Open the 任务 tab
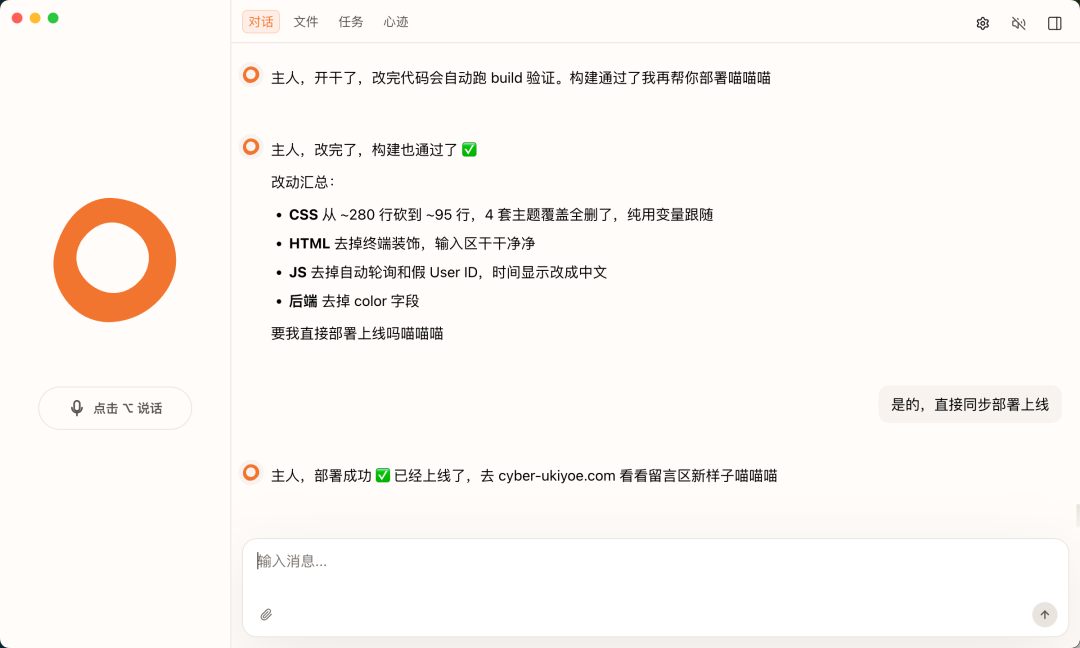This screenshot has width=1080, height=648. tap(351, 22)
